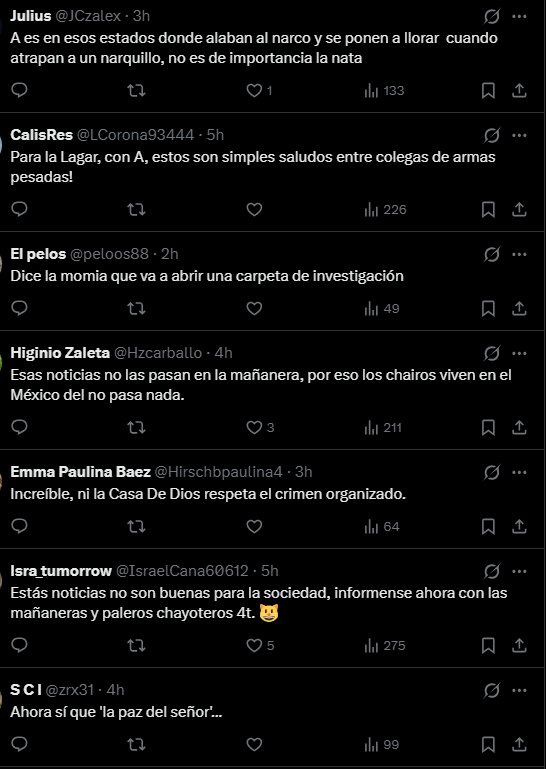
Task: Reply to Higinio Zaleta's tweet
Action: tap(19, 428)
